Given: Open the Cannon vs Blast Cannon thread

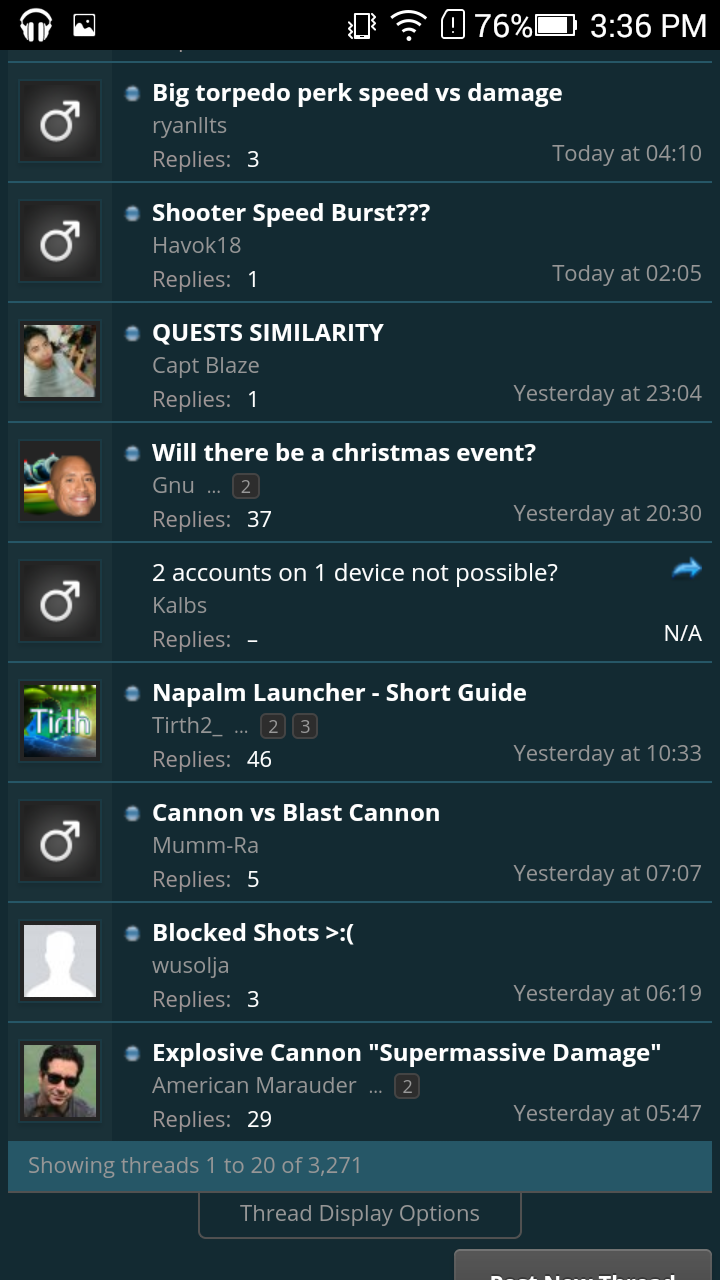Looking at the screenshot, I should (x=296, y=813).
